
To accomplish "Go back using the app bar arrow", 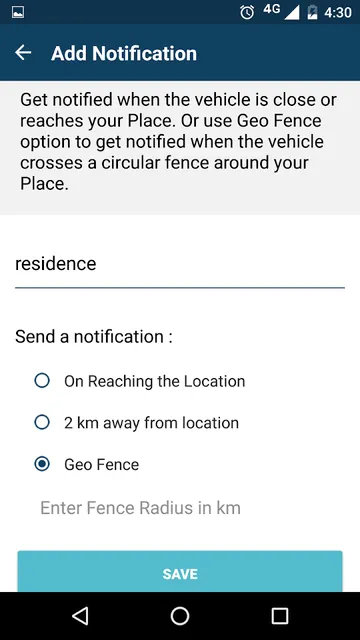I will [23, 53].
